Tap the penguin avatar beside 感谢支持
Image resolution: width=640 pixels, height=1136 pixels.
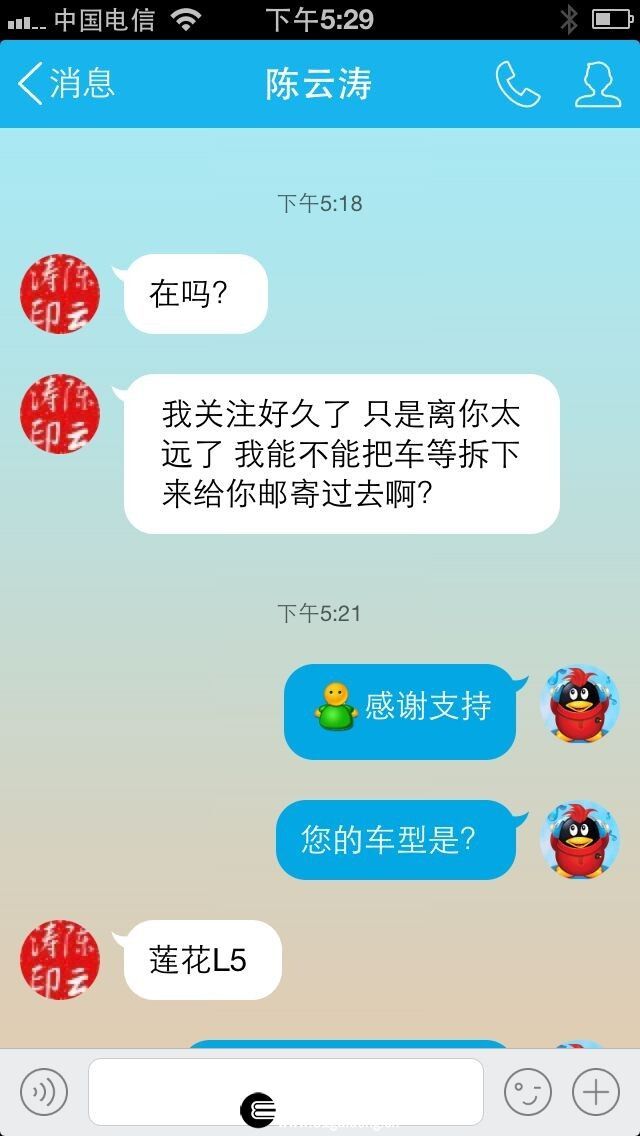[x=580, y=704]
